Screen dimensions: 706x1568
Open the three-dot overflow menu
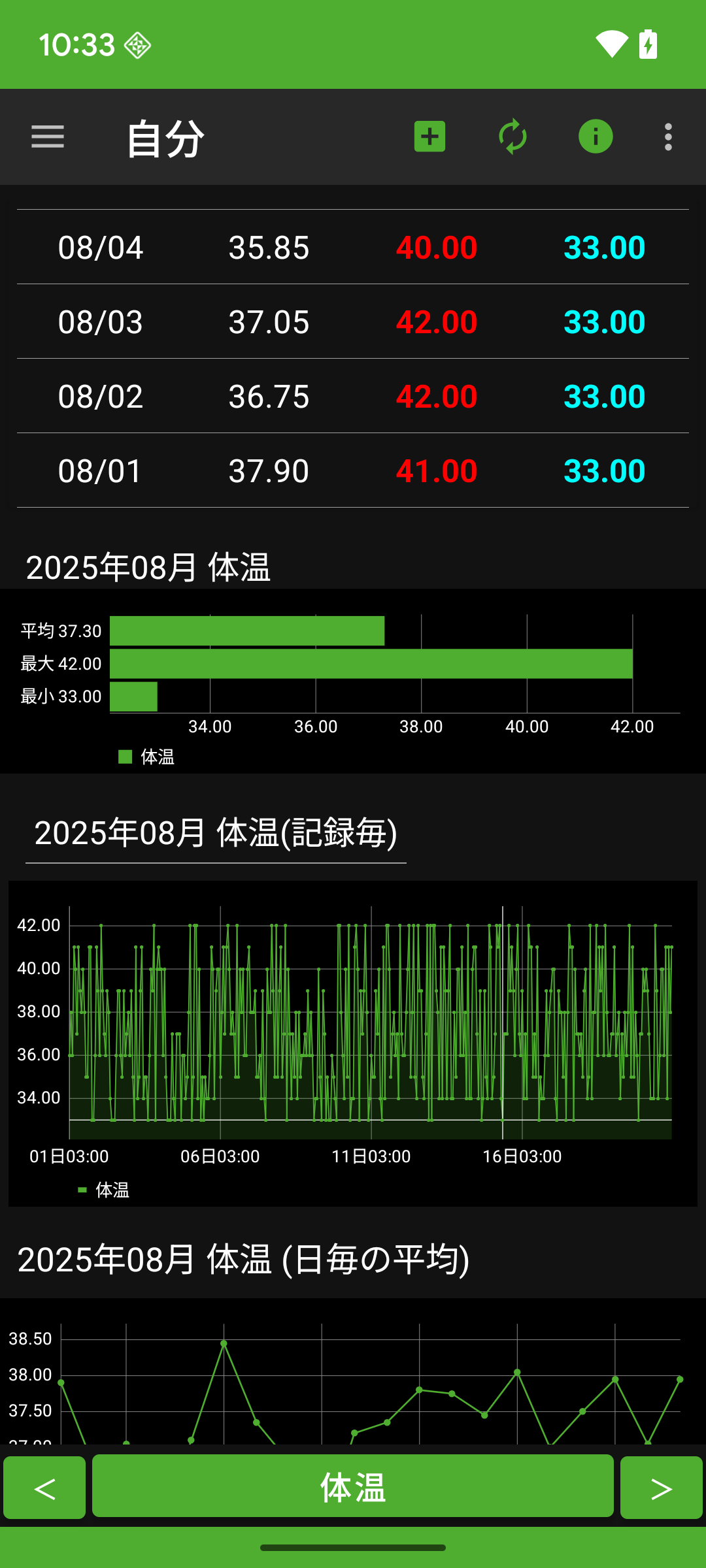tap(668, 137)
